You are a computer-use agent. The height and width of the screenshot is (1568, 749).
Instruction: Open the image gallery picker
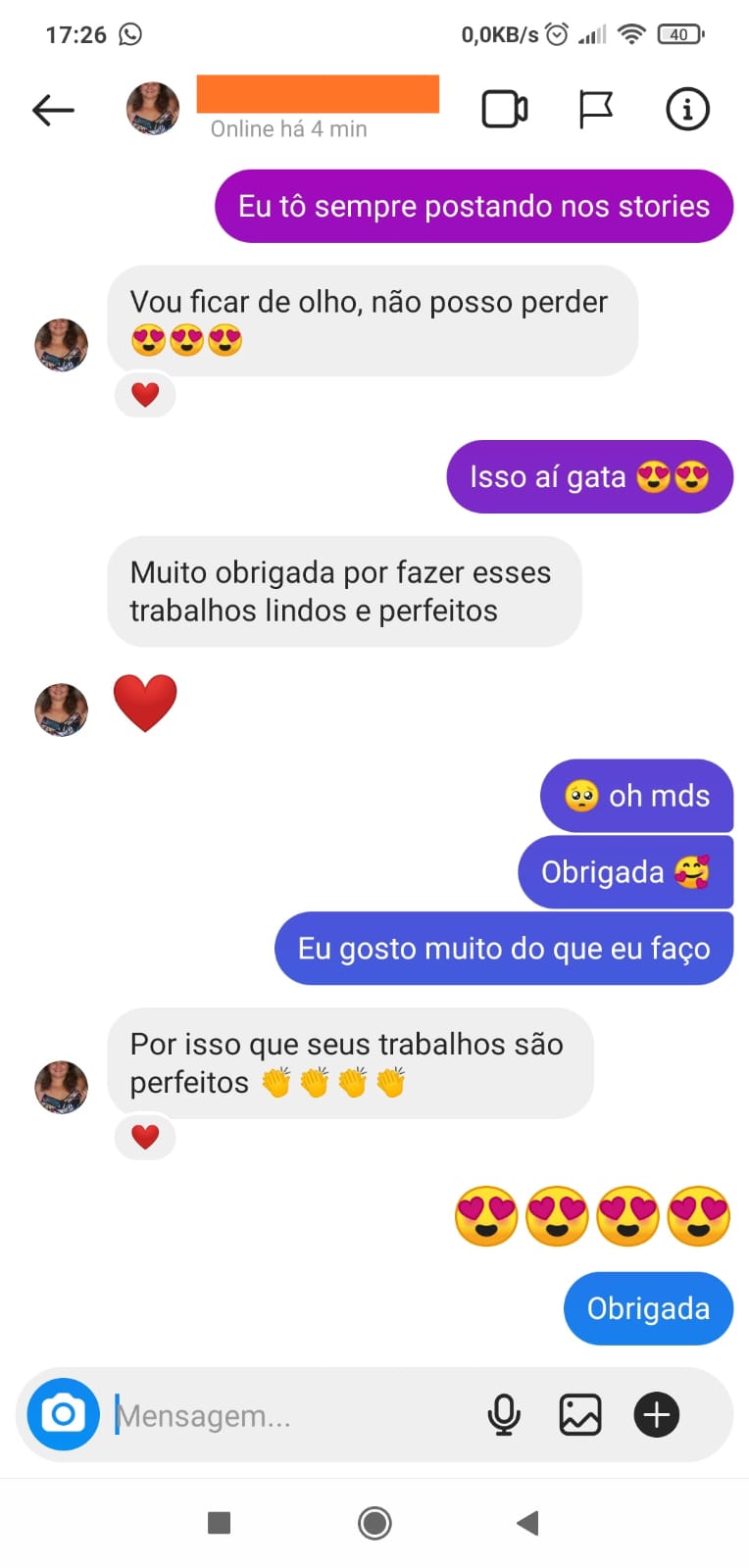[579, 1413]
